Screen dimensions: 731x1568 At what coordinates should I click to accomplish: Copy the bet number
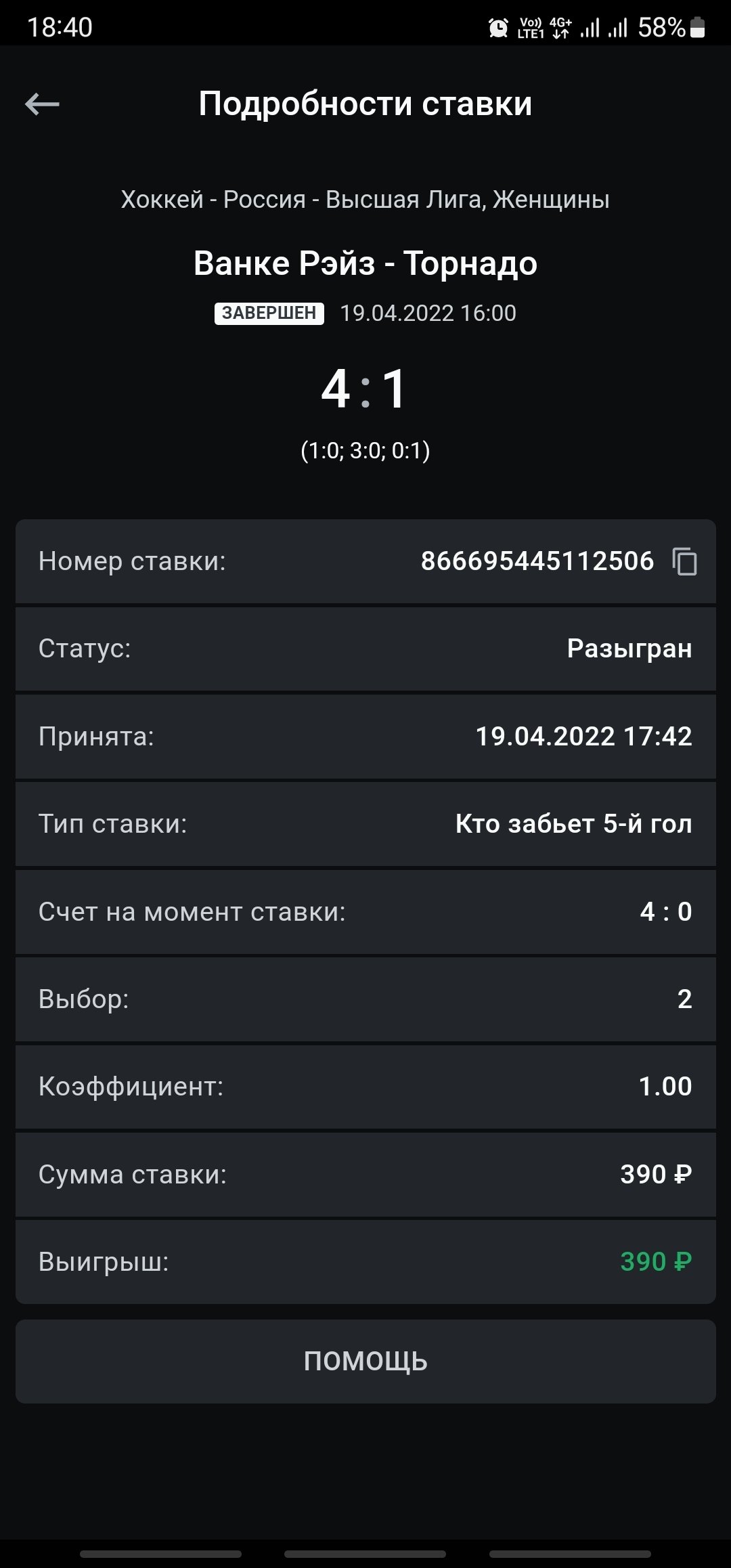(x=684, y=562)
